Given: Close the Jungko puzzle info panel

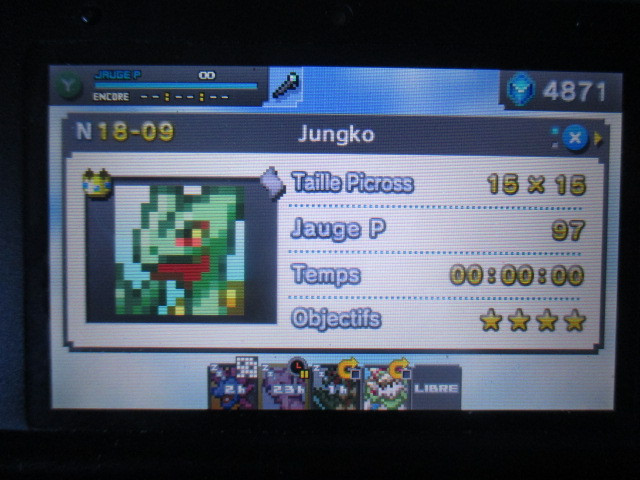Looking at the screenshot, I should click(574, 137).
